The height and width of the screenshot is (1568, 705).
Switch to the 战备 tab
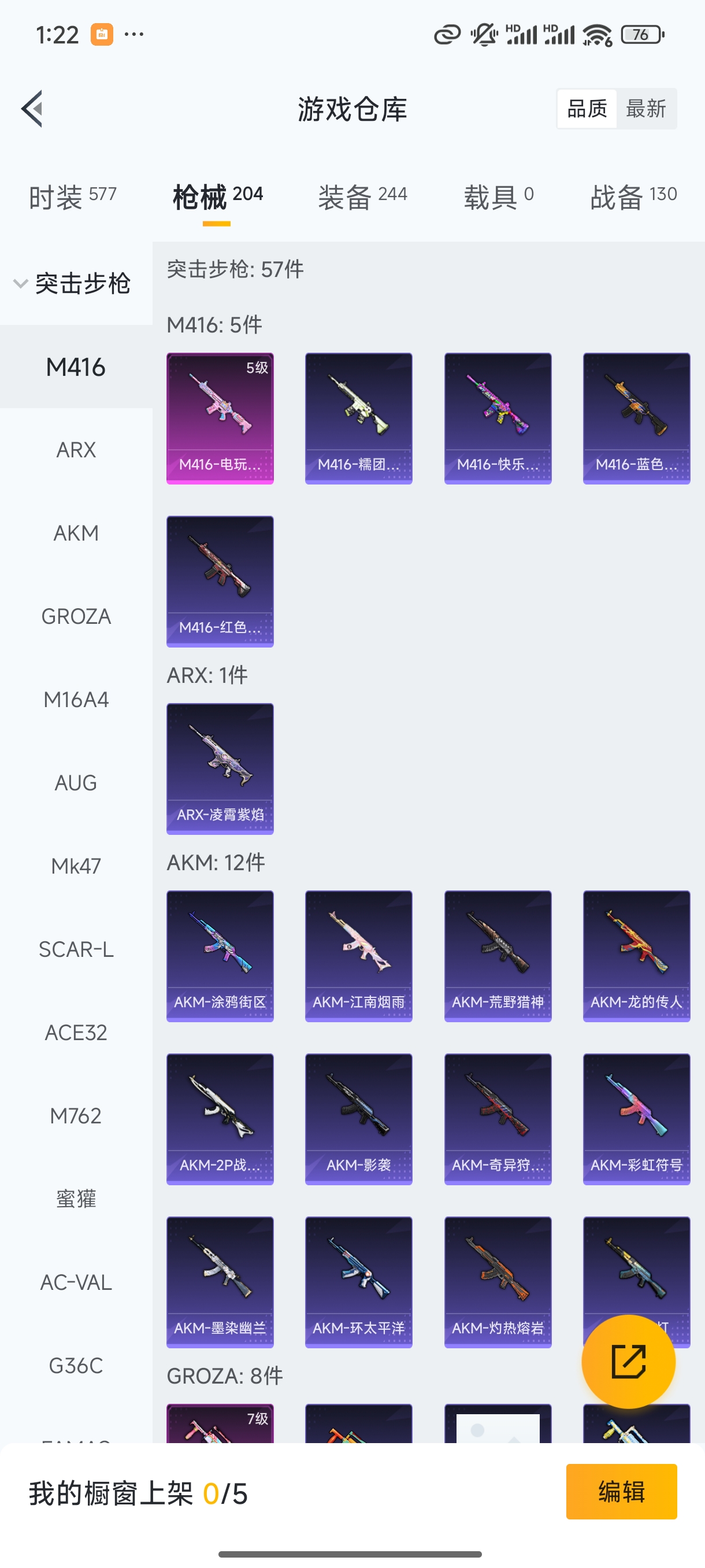coord(633,197)
